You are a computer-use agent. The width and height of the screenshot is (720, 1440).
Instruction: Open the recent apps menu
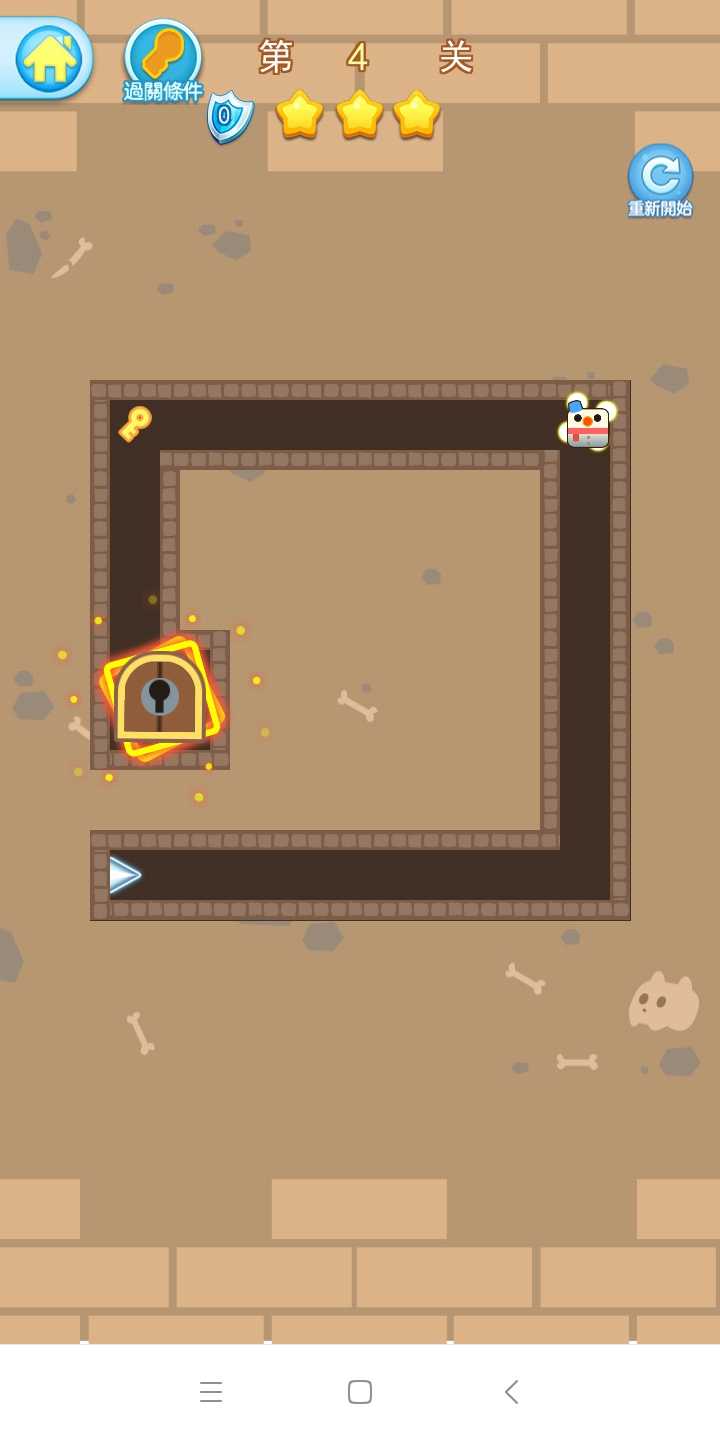click(211, 1391)
